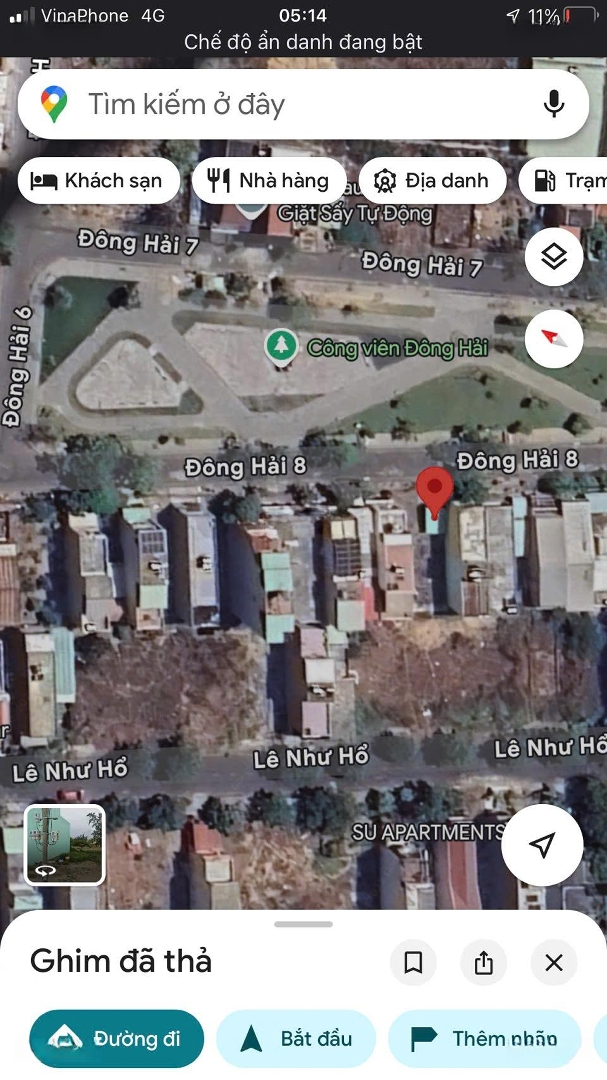
Task: Open the map layers selector
Action: point(554,257)
